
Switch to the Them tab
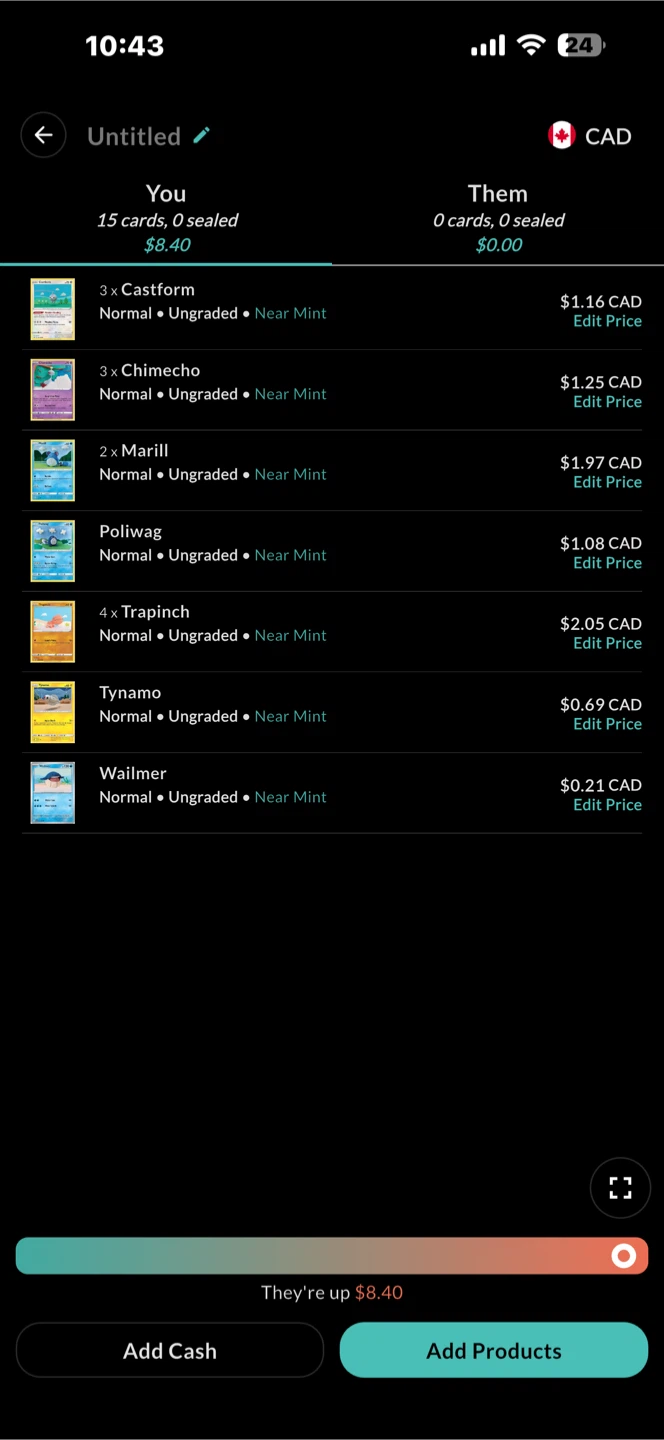click(x=498, y=218)
